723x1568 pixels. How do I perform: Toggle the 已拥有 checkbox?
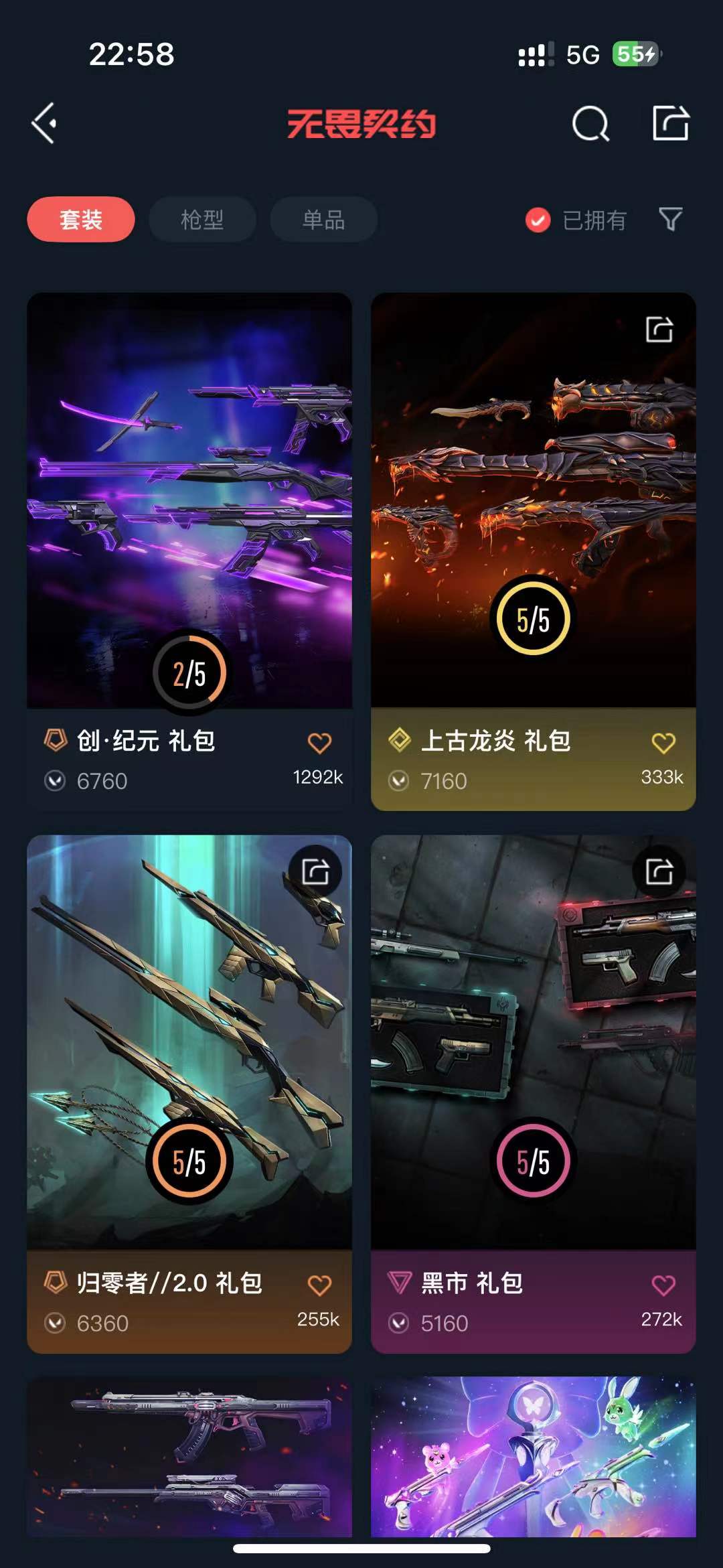(538, 220)
